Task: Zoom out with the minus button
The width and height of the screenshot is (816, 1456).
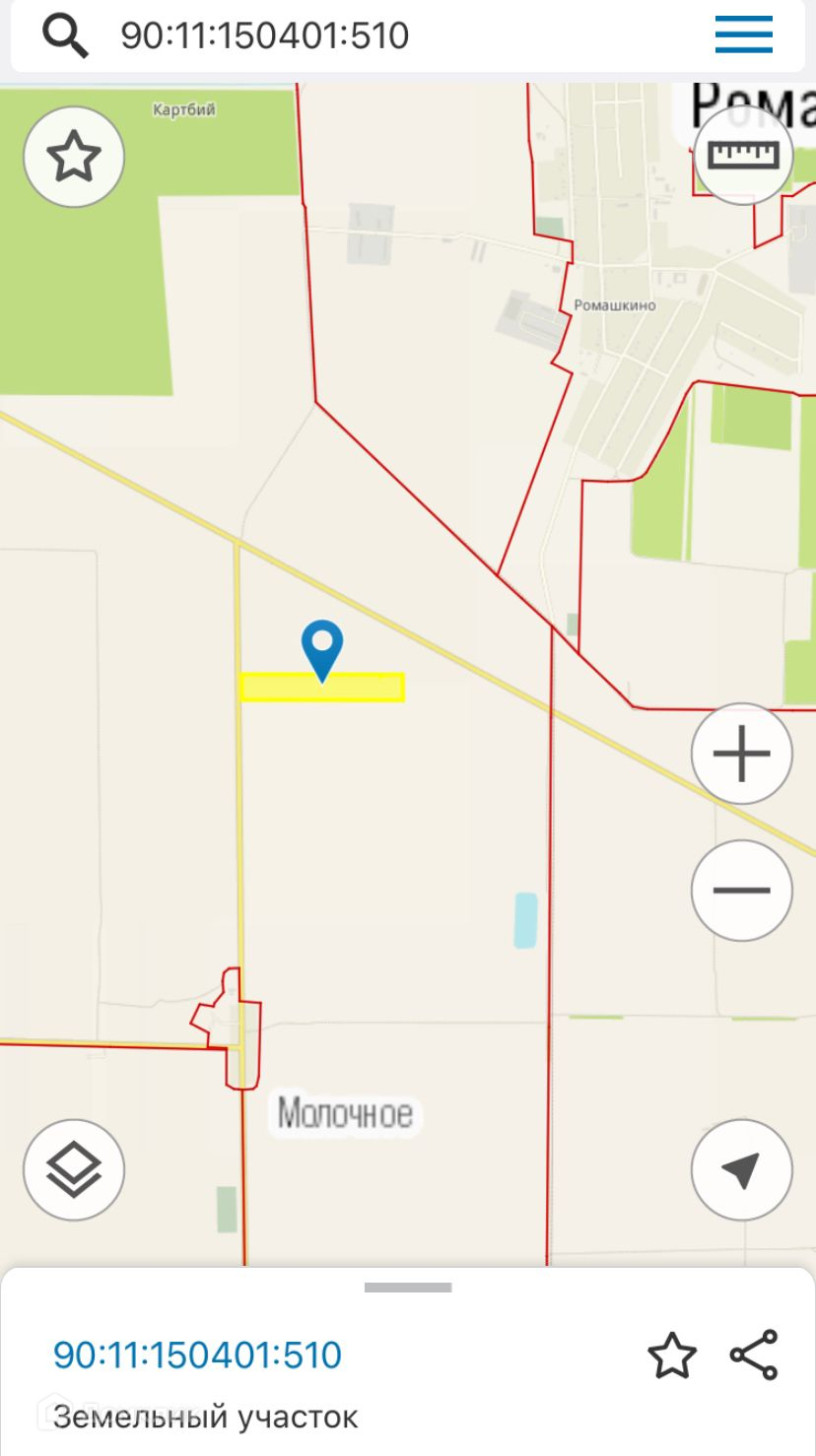Action: click(x=742, y=891)
